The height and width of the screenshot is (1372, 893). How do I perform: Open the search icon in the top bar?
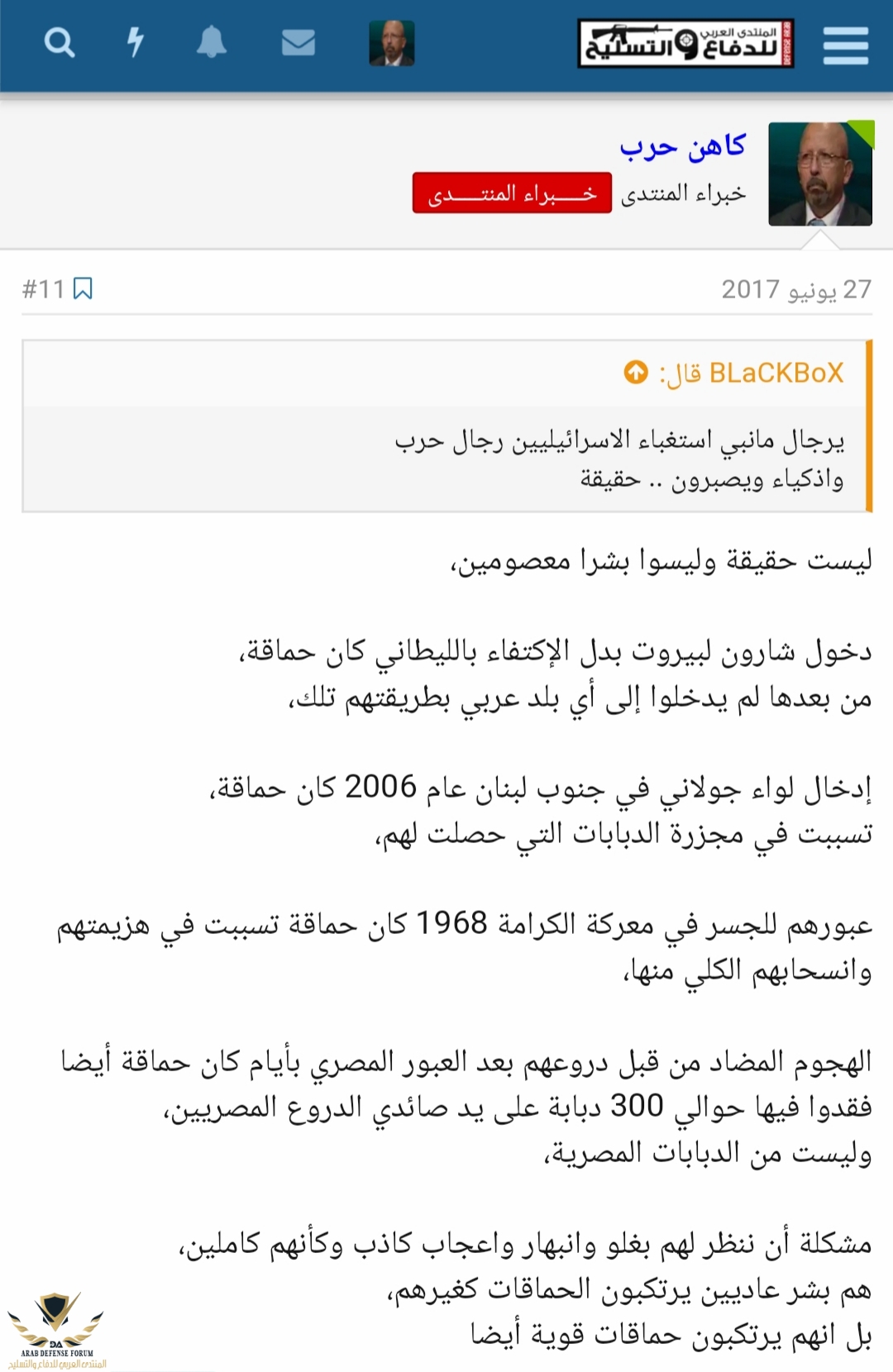pos(60,41)
